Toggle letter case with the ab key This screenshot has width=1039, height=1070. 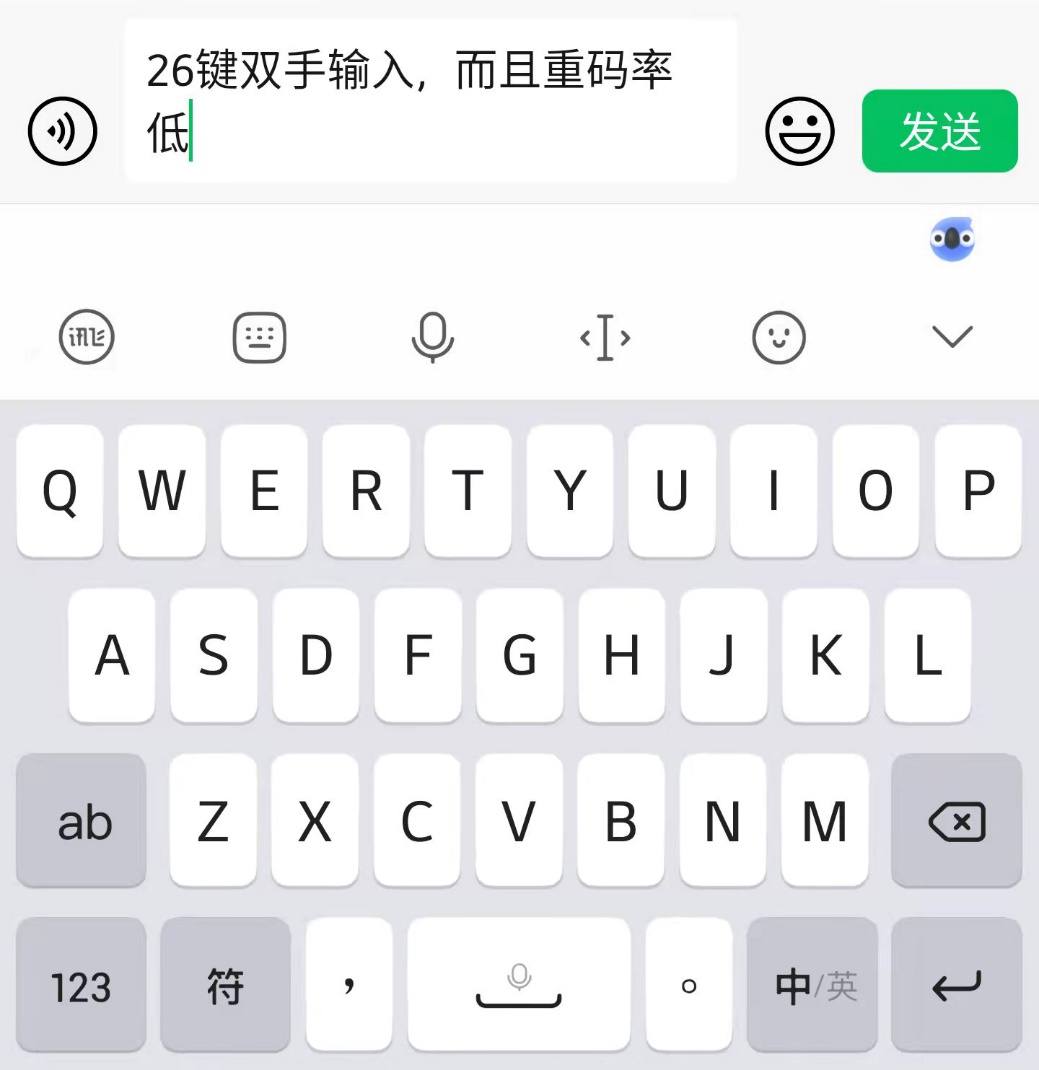pyautogui.click(x=80, y=822)
